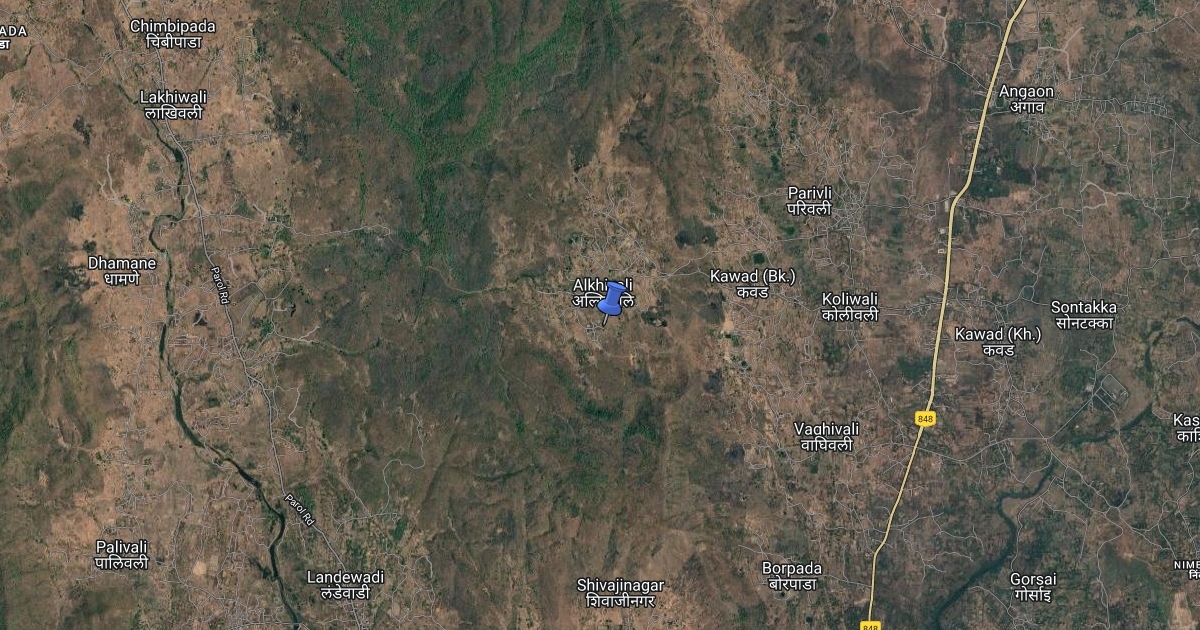This screenshot has height=630, width=1200.
Task: Select the Dhamane village label
Action: point(122,270)
